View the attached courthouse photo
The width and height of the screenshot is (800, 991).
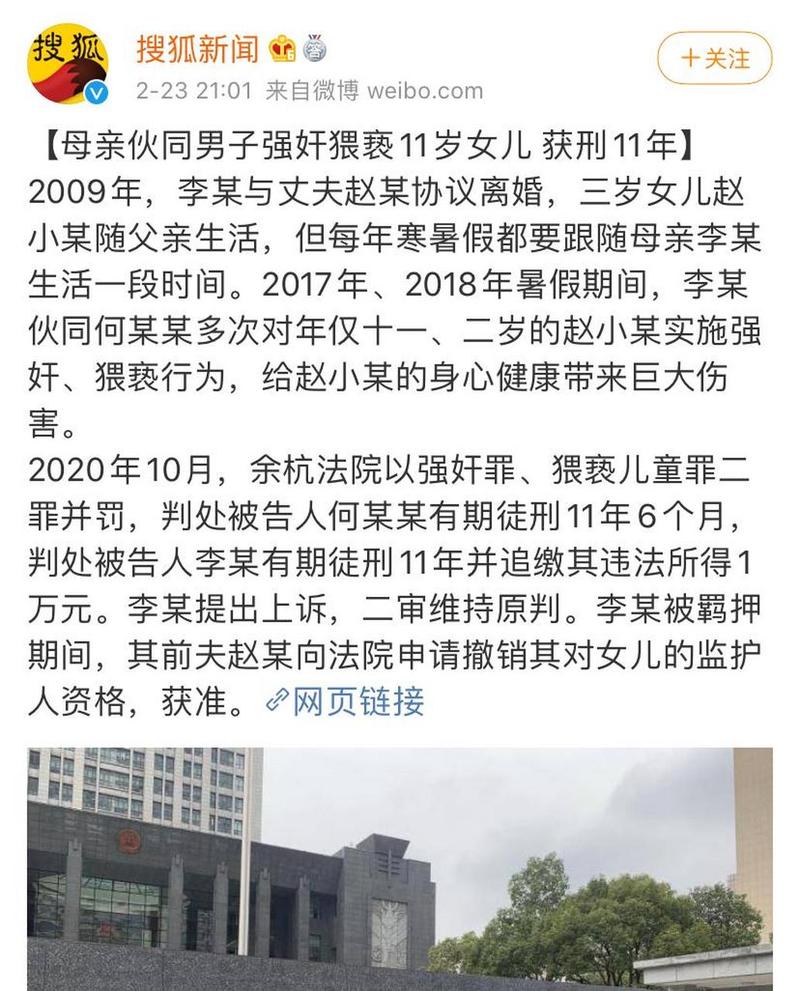tap(400, 868)
